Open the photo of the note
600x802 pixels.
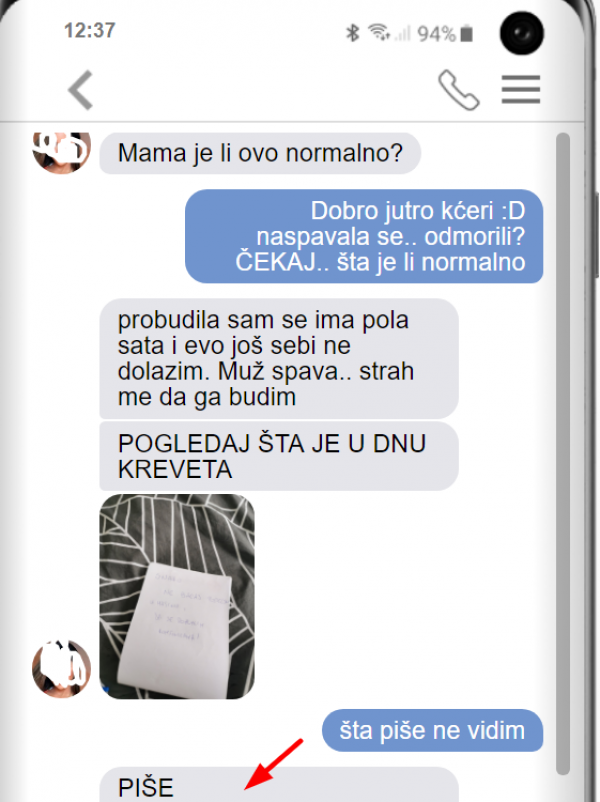[x=177, y=596]
